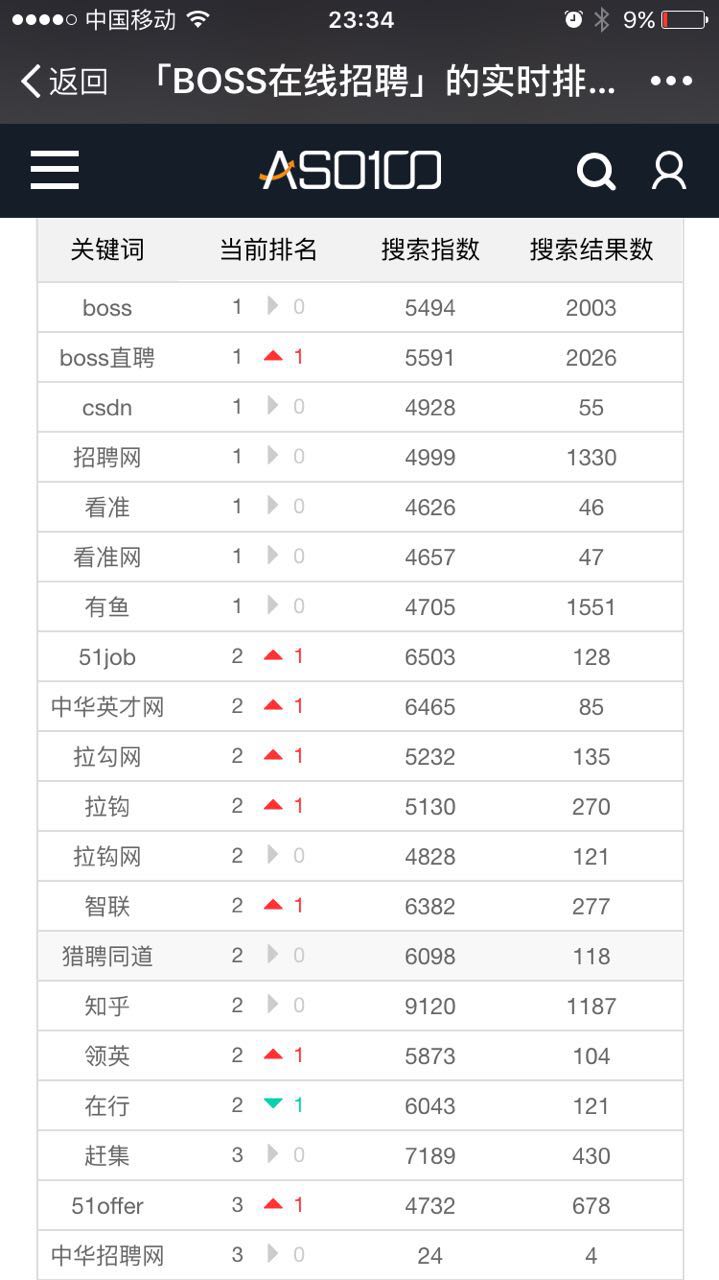Viewport: 719px width, 1280px height.
Task: Open the 51job keyword row
Action: [360, 657]
